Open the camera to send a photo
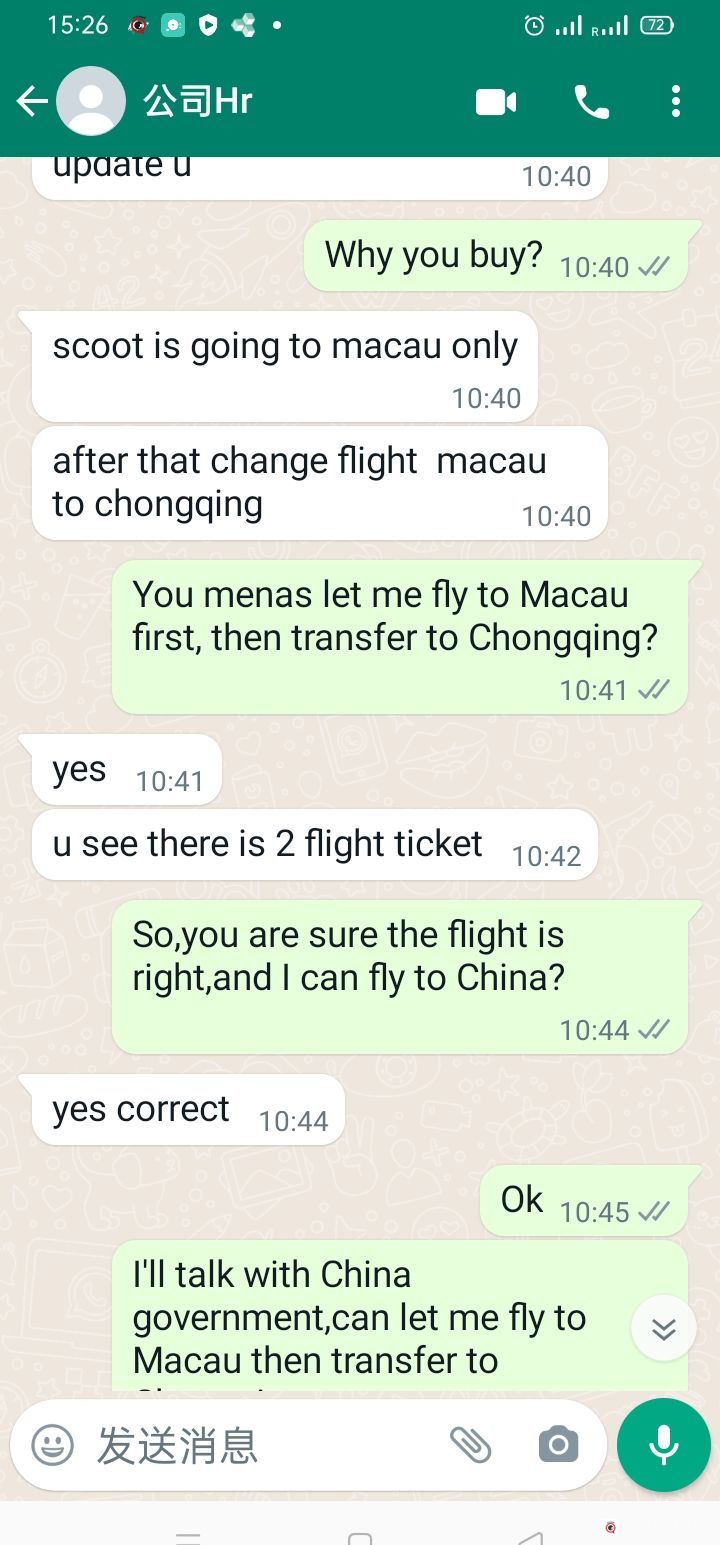This screenshot has height=1545, width=720. (558, 1445)
